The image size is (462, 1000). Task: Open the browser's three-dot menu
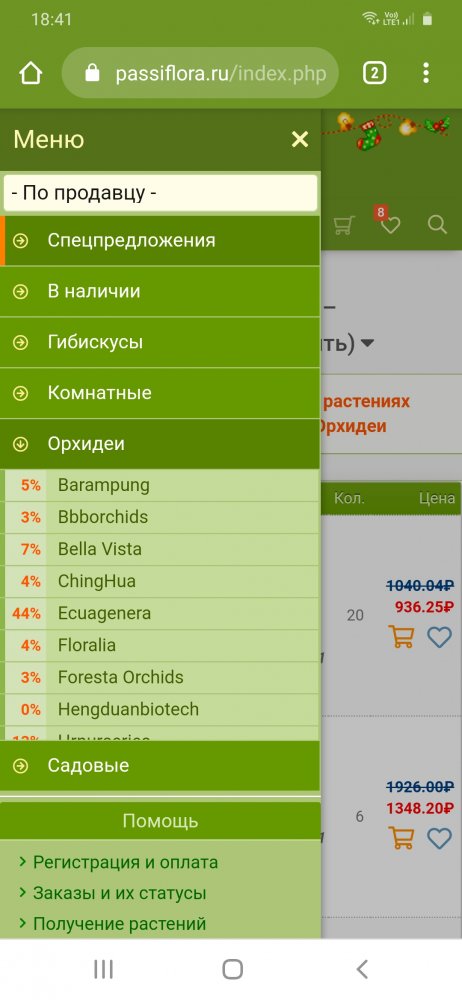[x=426, y=73]
